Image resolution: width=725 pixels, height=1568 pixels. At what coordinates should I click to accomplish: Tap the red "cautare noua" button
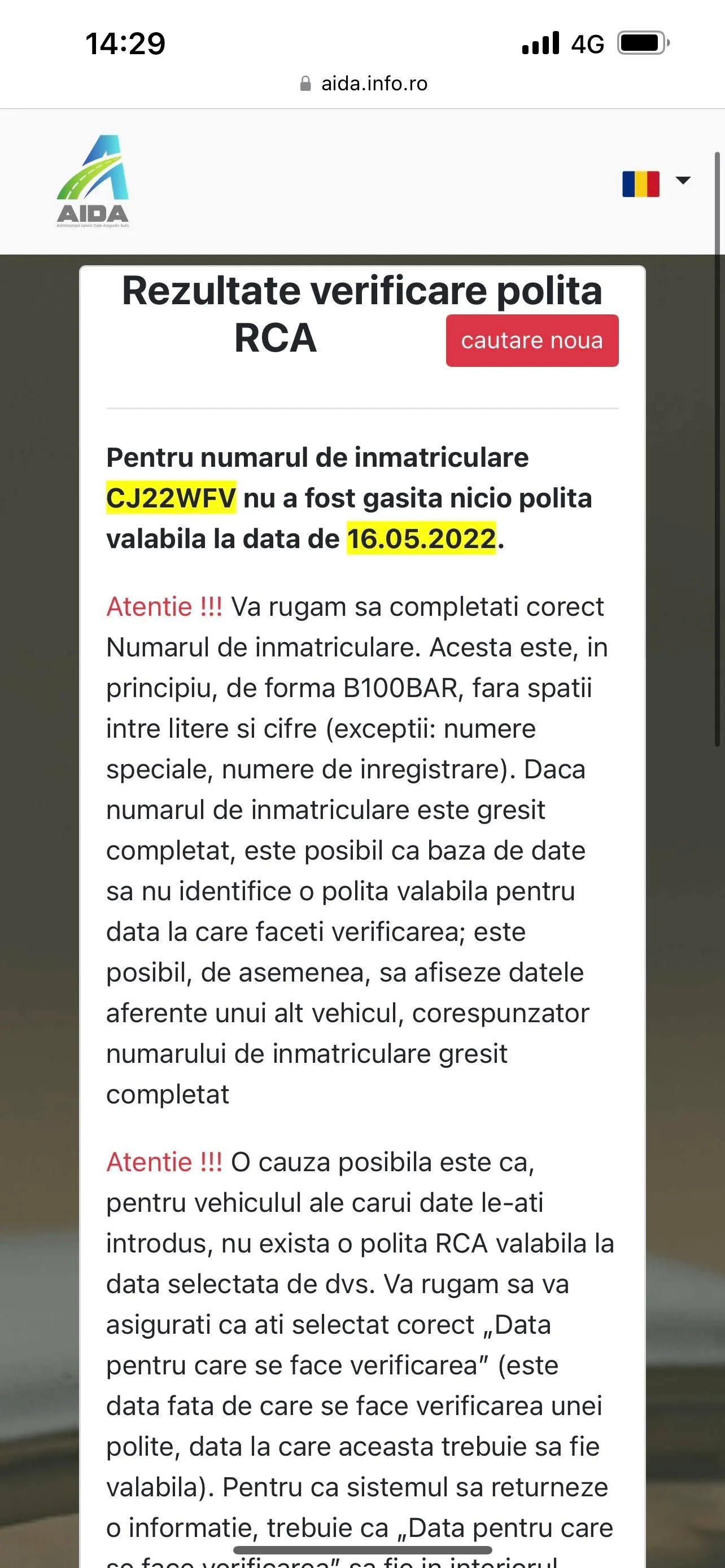tap(531, 340)
